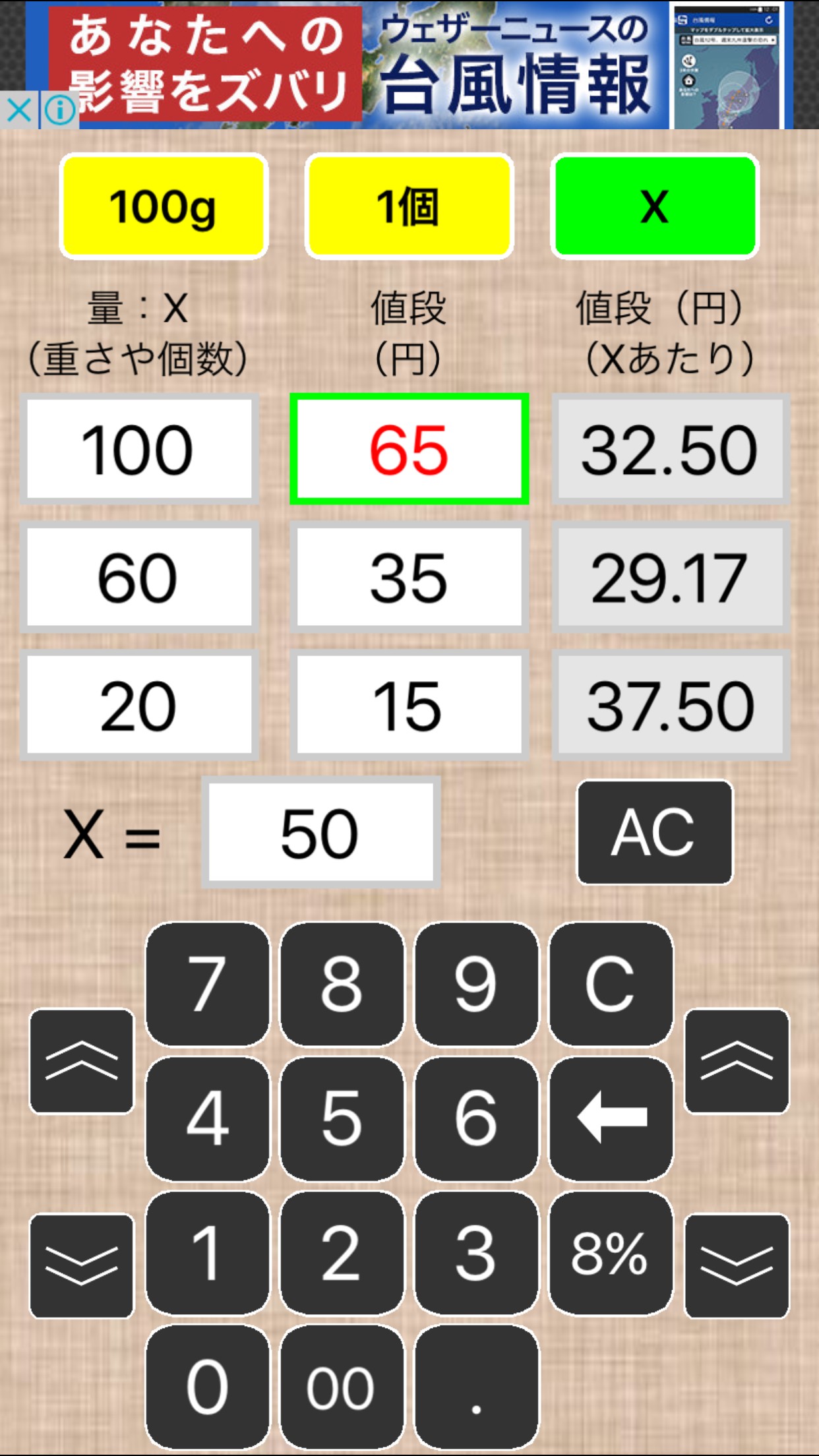
Task: Edit the X value field showing 50
Action: click(320, 833)
